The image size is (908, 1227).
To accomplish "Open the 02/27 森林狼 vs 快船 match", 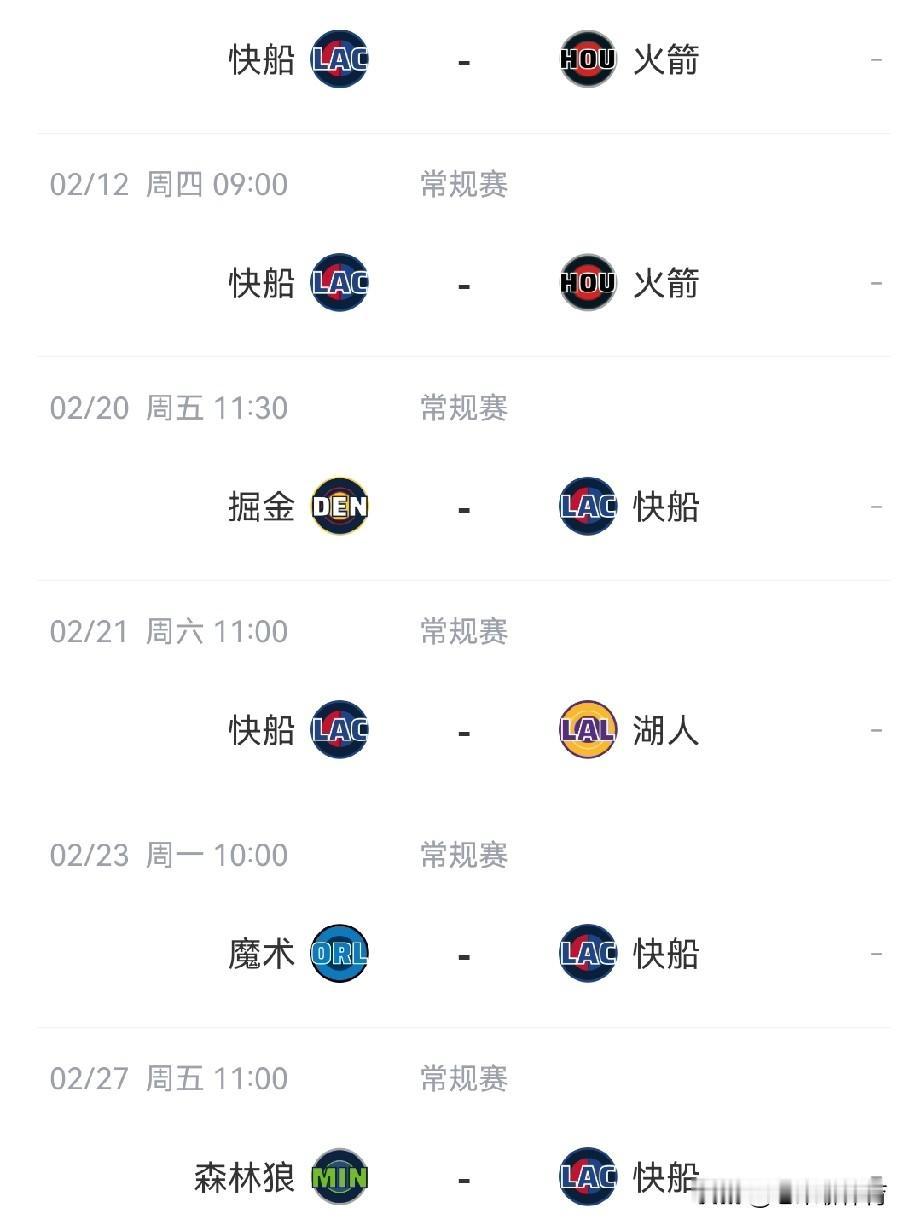I will (x=464, y=1178).
